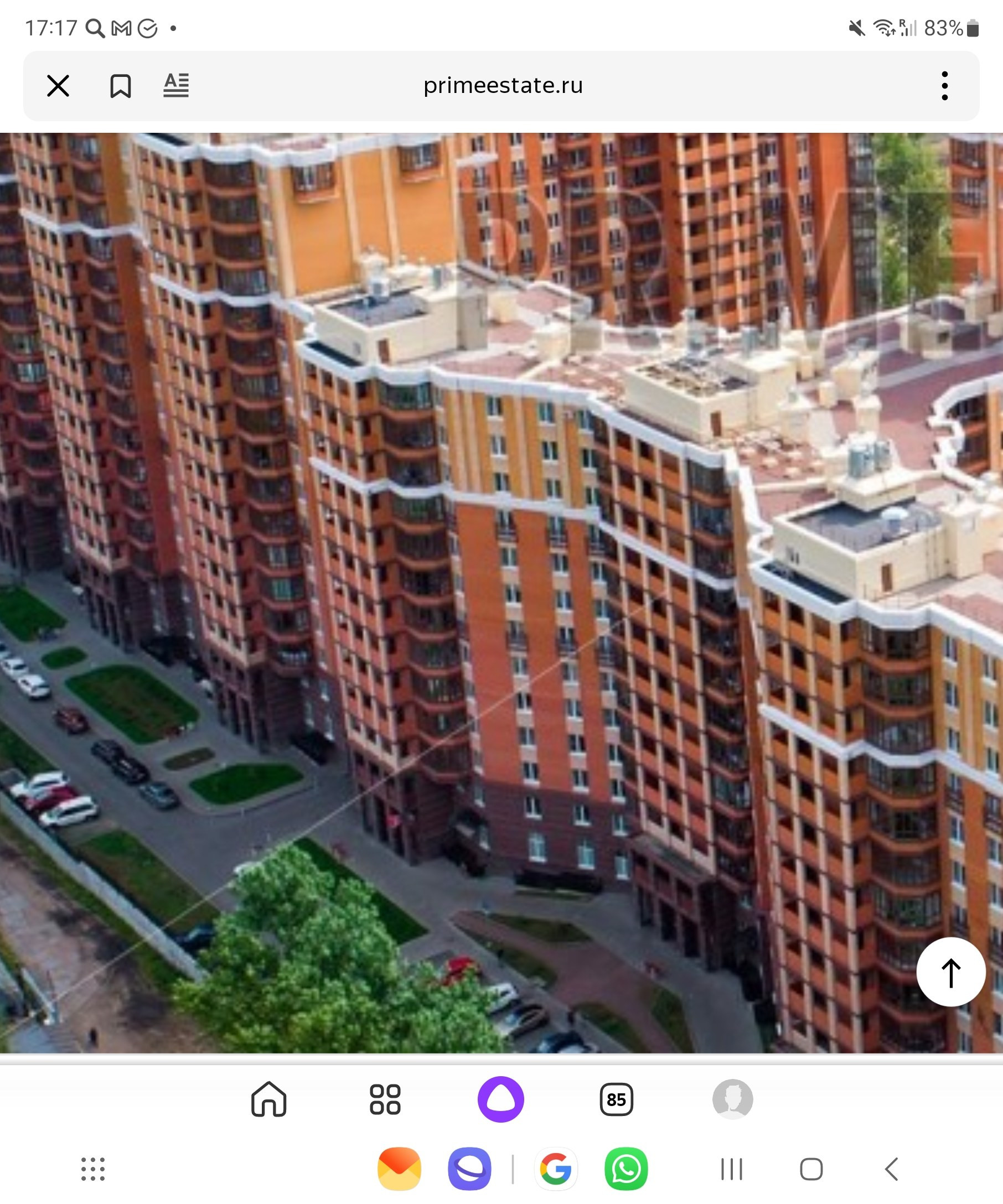The image size is (1003, 1204).
Task: Open the profile avatar
Action: click(x=732, y=1099)
